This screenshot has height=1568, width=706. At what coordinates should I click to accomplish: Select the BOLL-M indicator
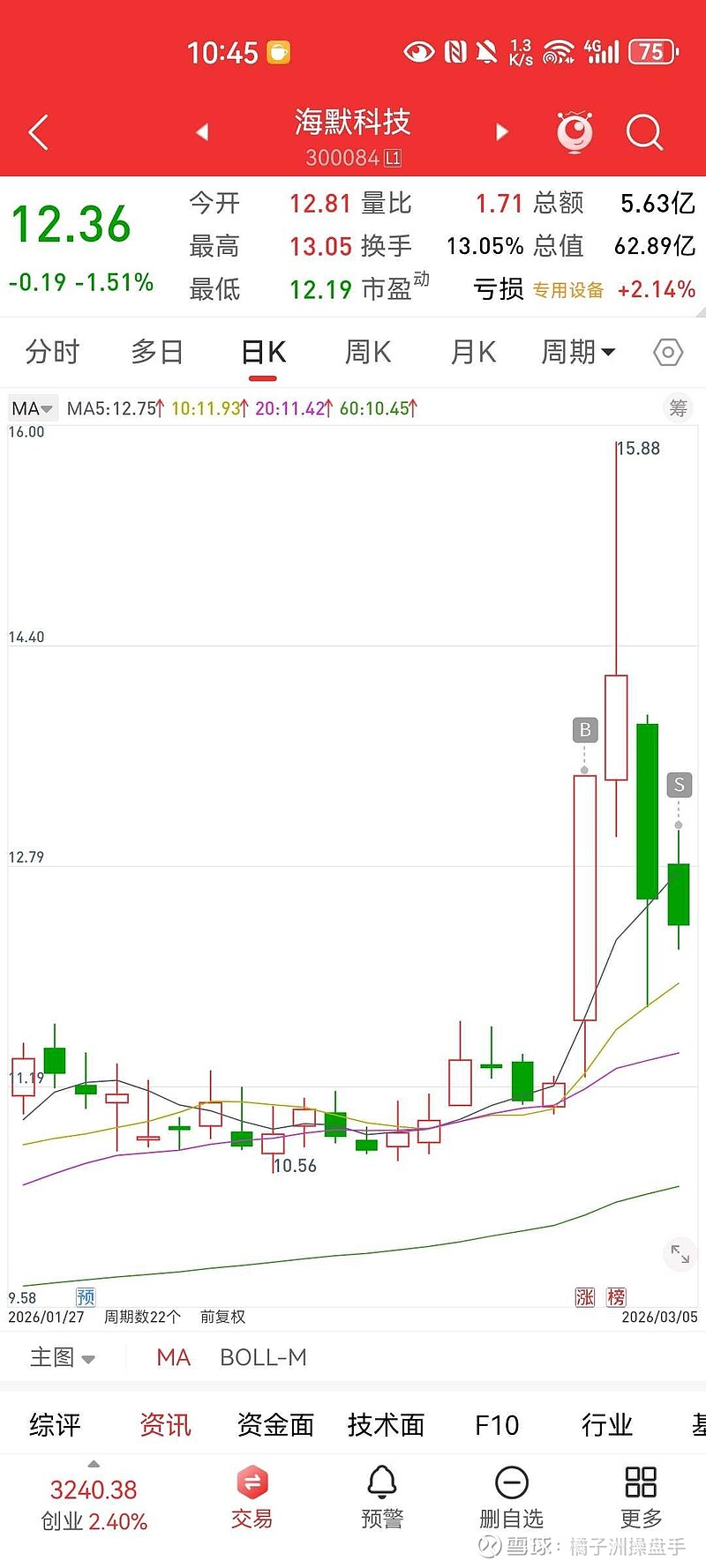(263, 1357)
